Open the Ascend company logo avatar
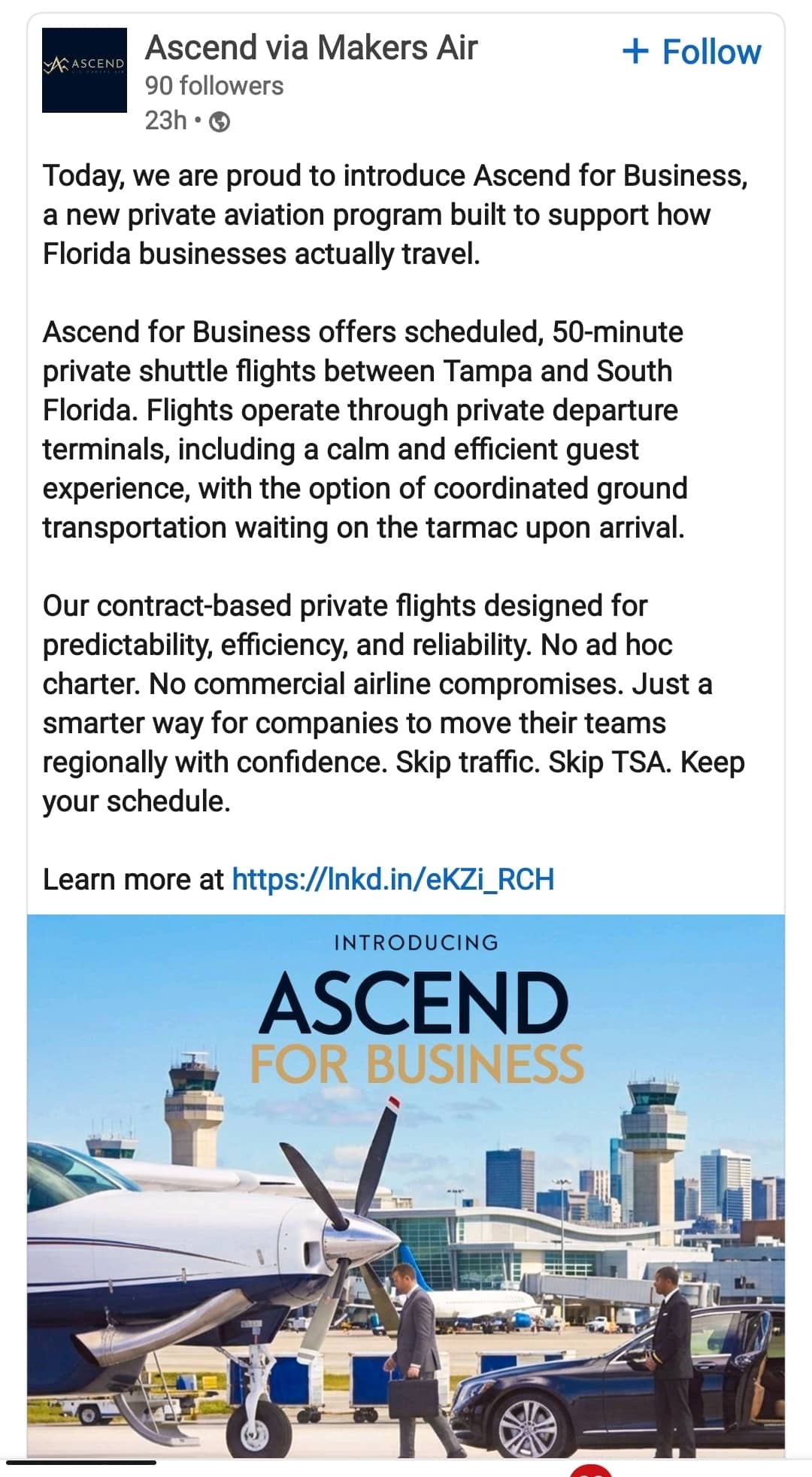The width and height of the screenshot is (812, 1477). (84, 70)
